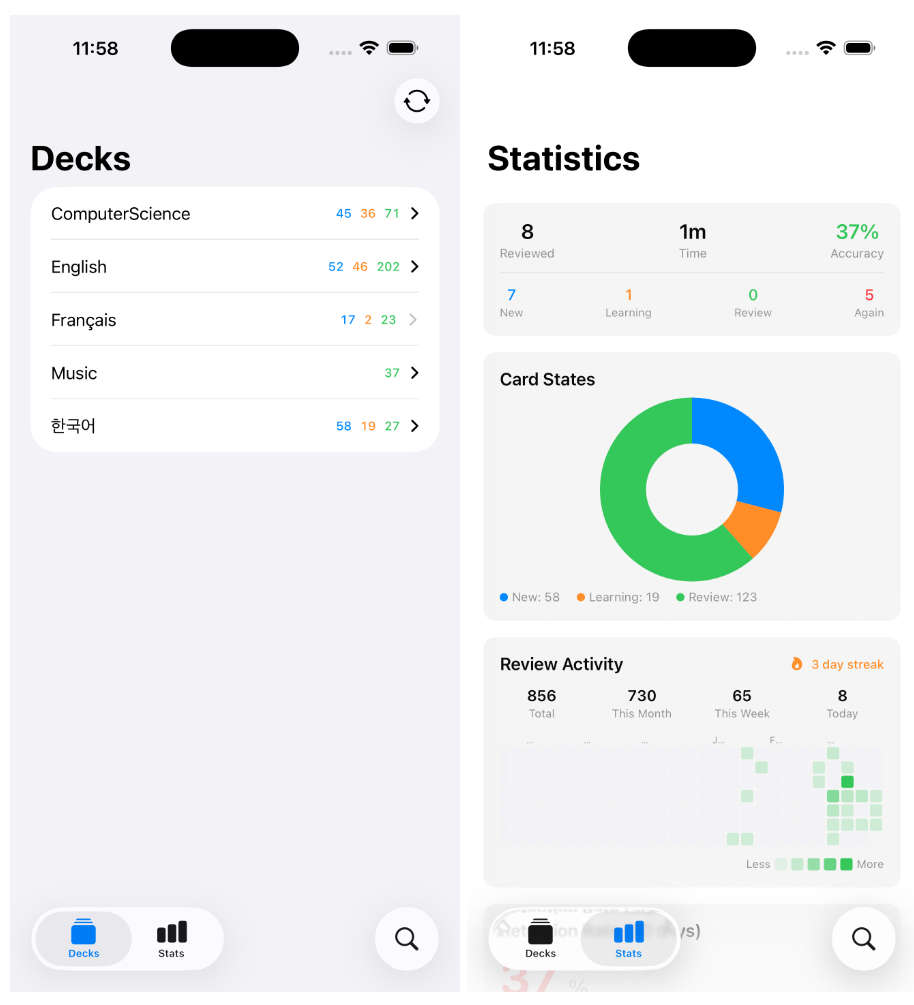Switch to Decks tab on the Statistics screen

pyautogui.click(x=541, y=939)
